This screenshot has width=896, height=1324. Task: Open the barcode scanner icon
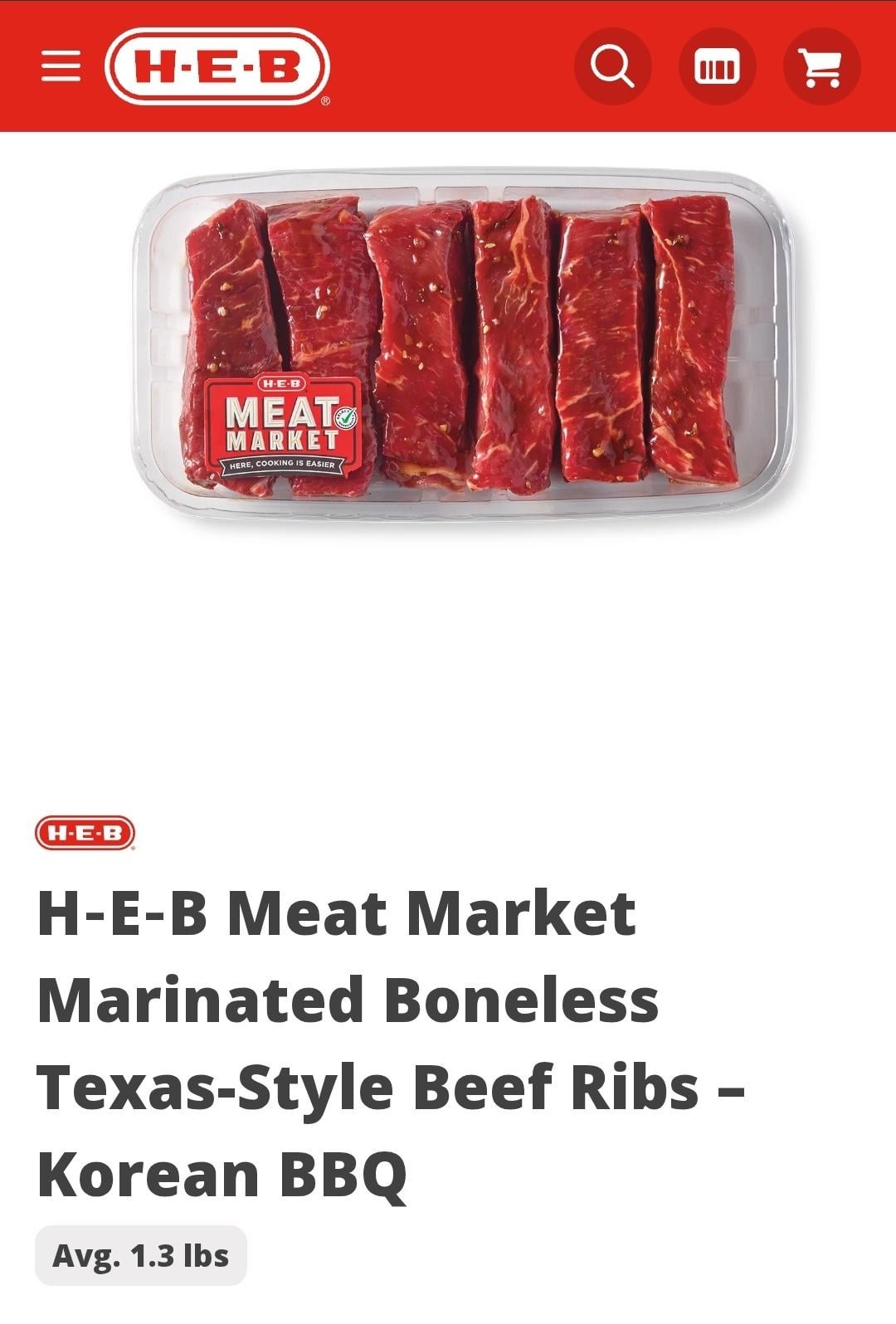click(717, 66)
